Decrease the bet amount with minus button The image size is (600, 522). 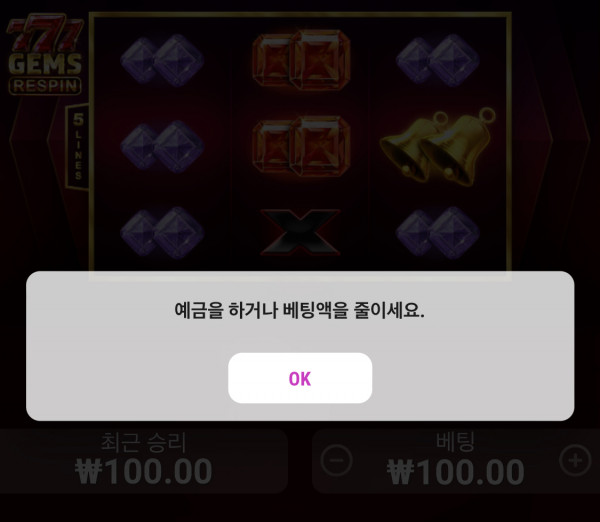[338, 460]
